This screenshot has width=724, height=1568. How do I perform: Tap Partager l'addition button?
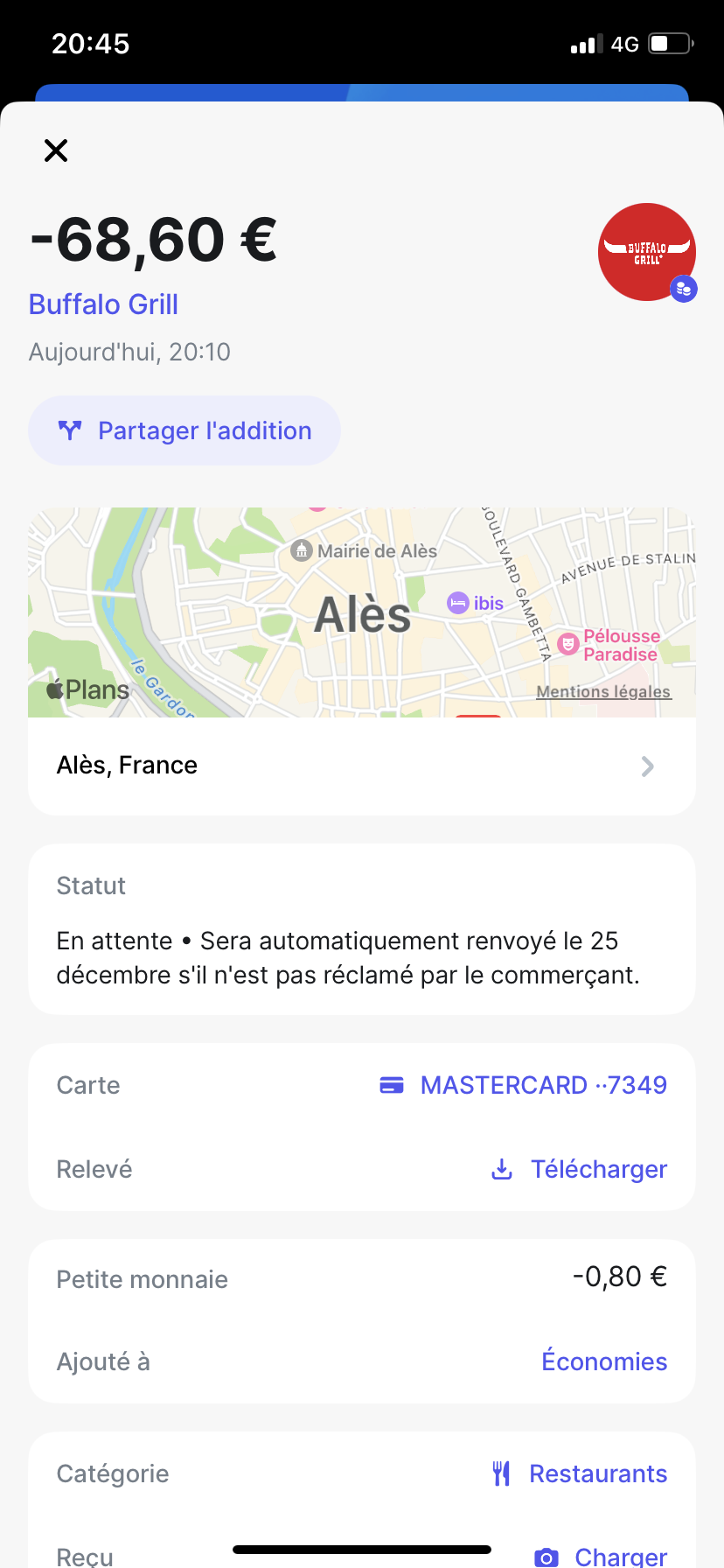tap(184, 430)
